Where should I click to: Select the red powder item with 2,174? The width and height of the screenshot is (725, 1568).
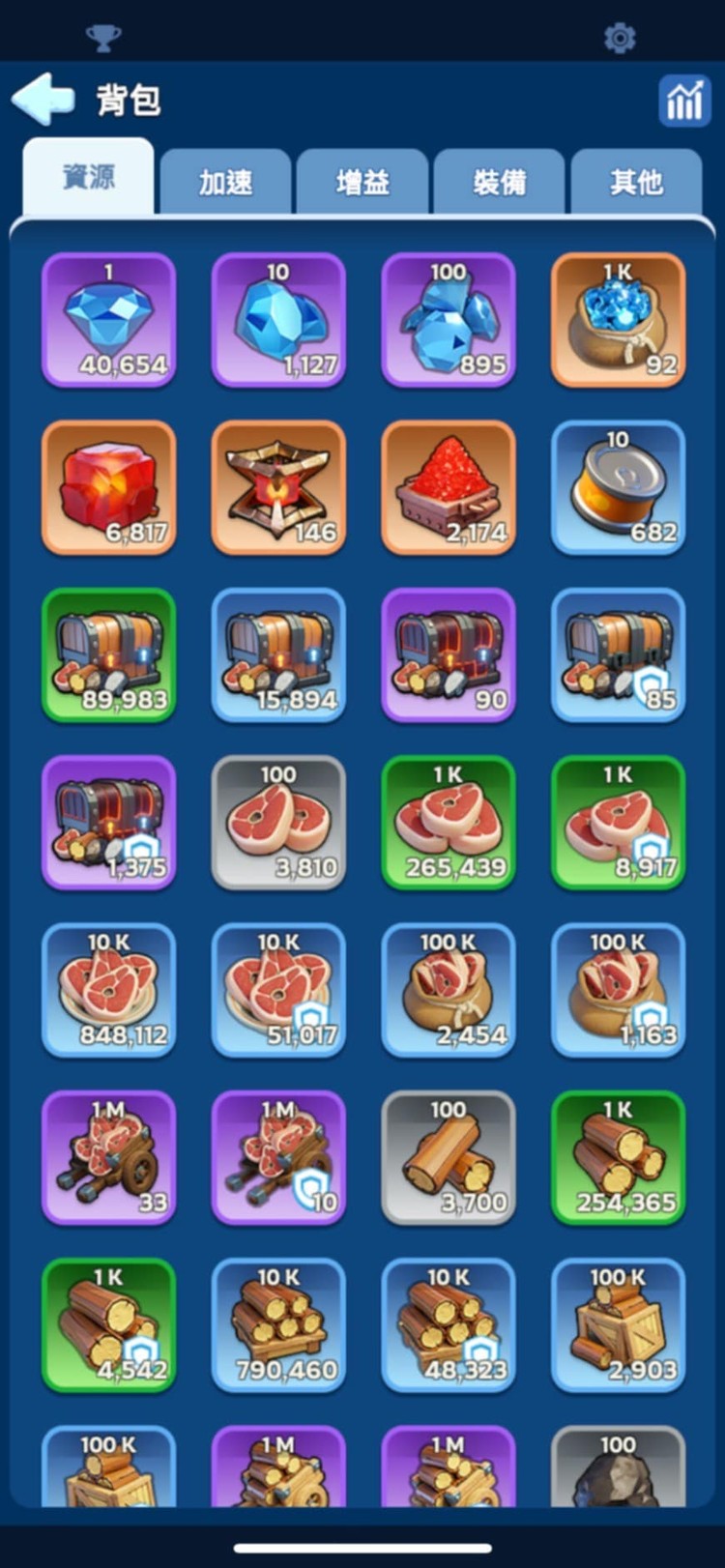[x=449, y=487]
